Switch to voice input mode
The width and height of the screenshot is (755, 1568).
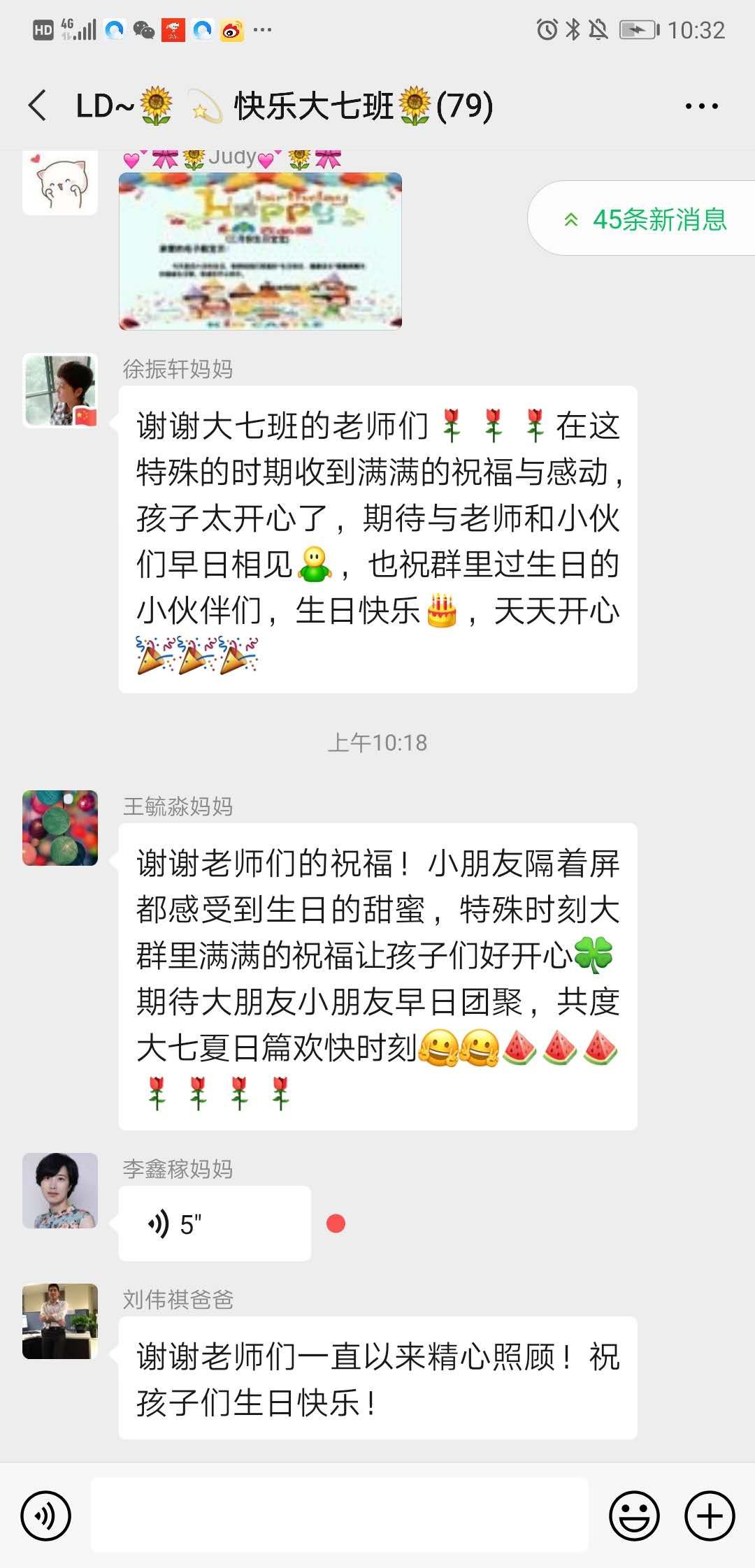click(46, 1516)
